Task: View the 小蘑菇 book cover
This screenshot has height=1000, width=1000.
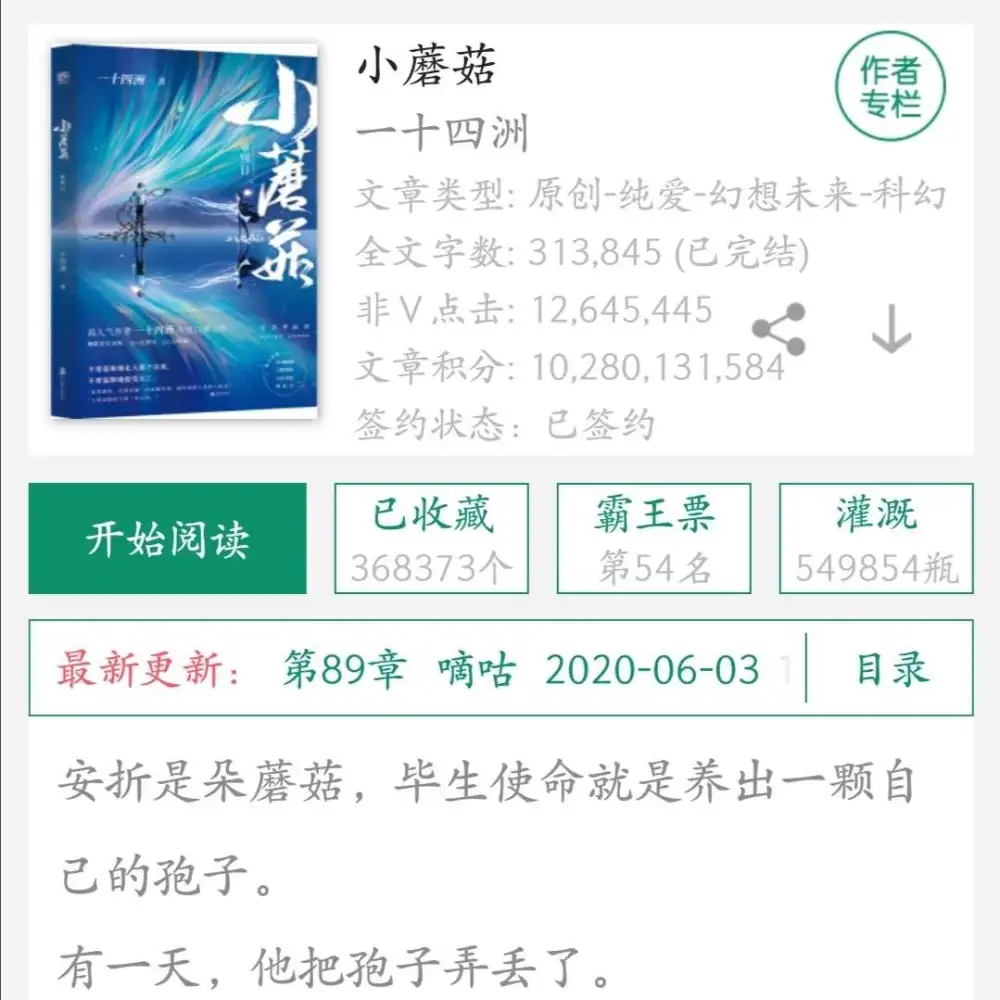Action: coord(184,232)
